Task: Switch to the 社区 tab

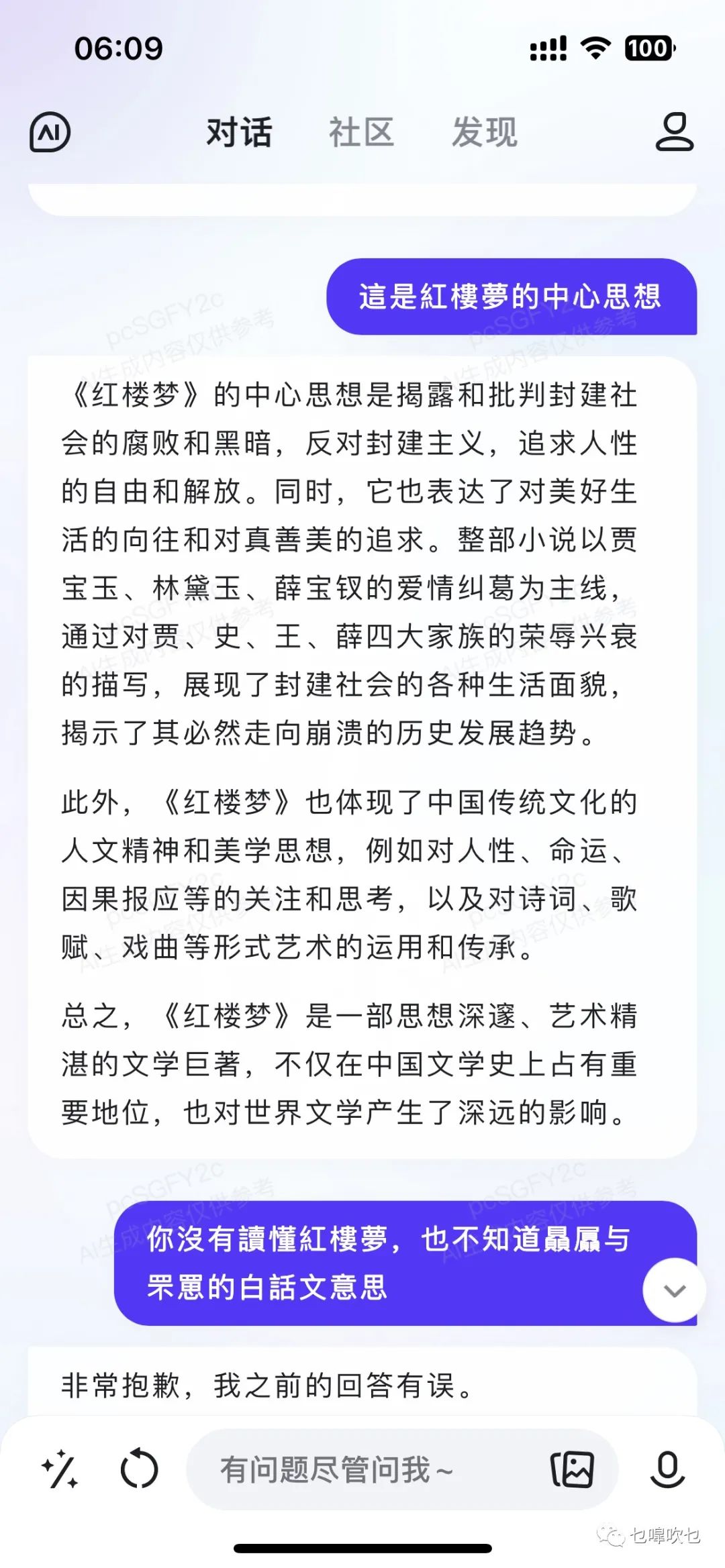Action: point(361,132)
